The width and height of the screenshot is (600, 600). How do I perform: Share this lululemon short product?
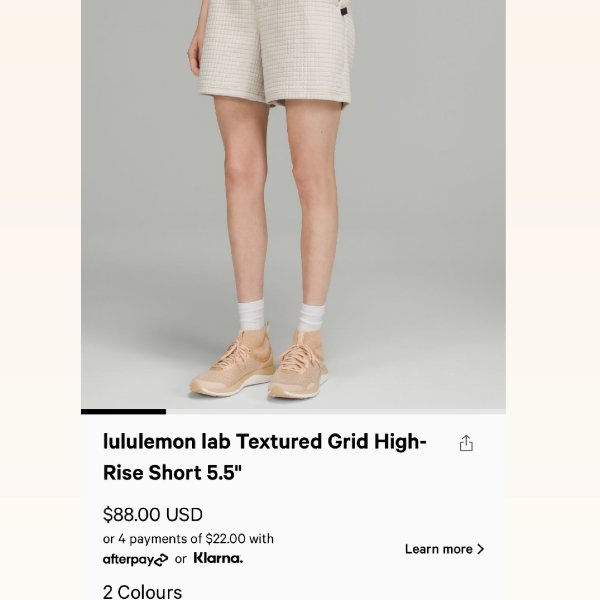[x=466, y=443]
